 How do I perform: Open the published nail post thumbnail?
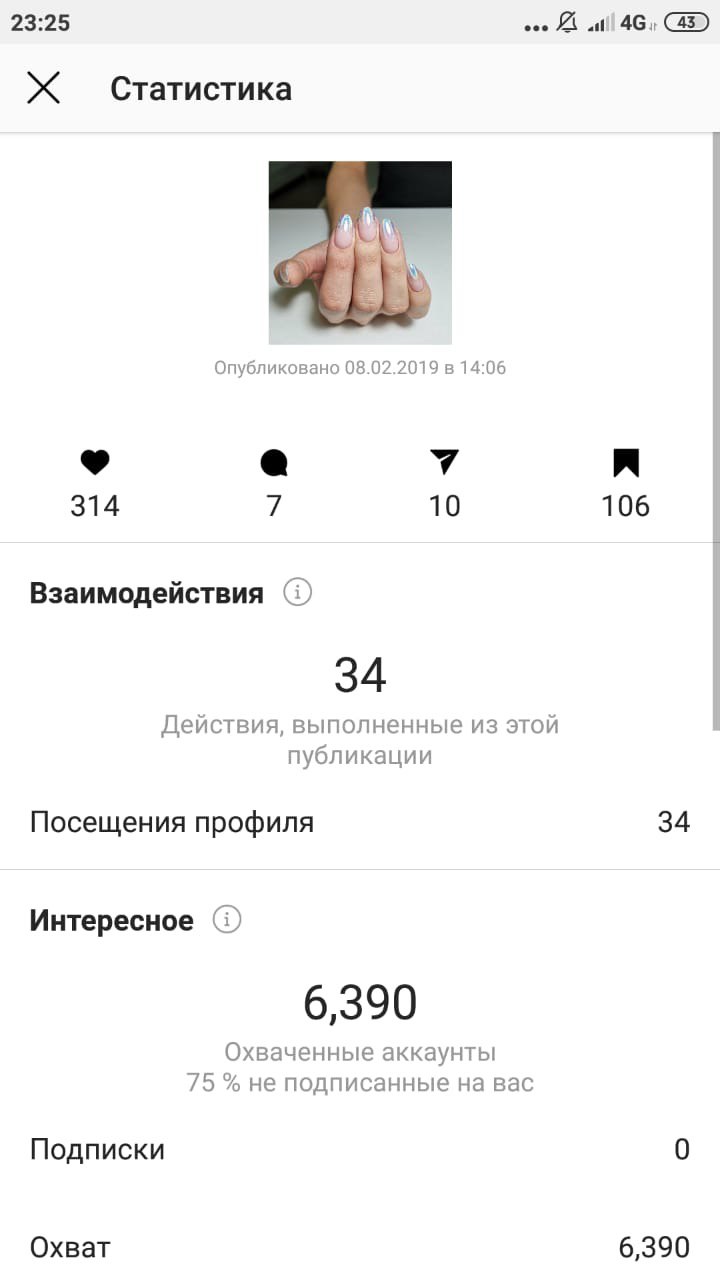(x=360, y=253)
